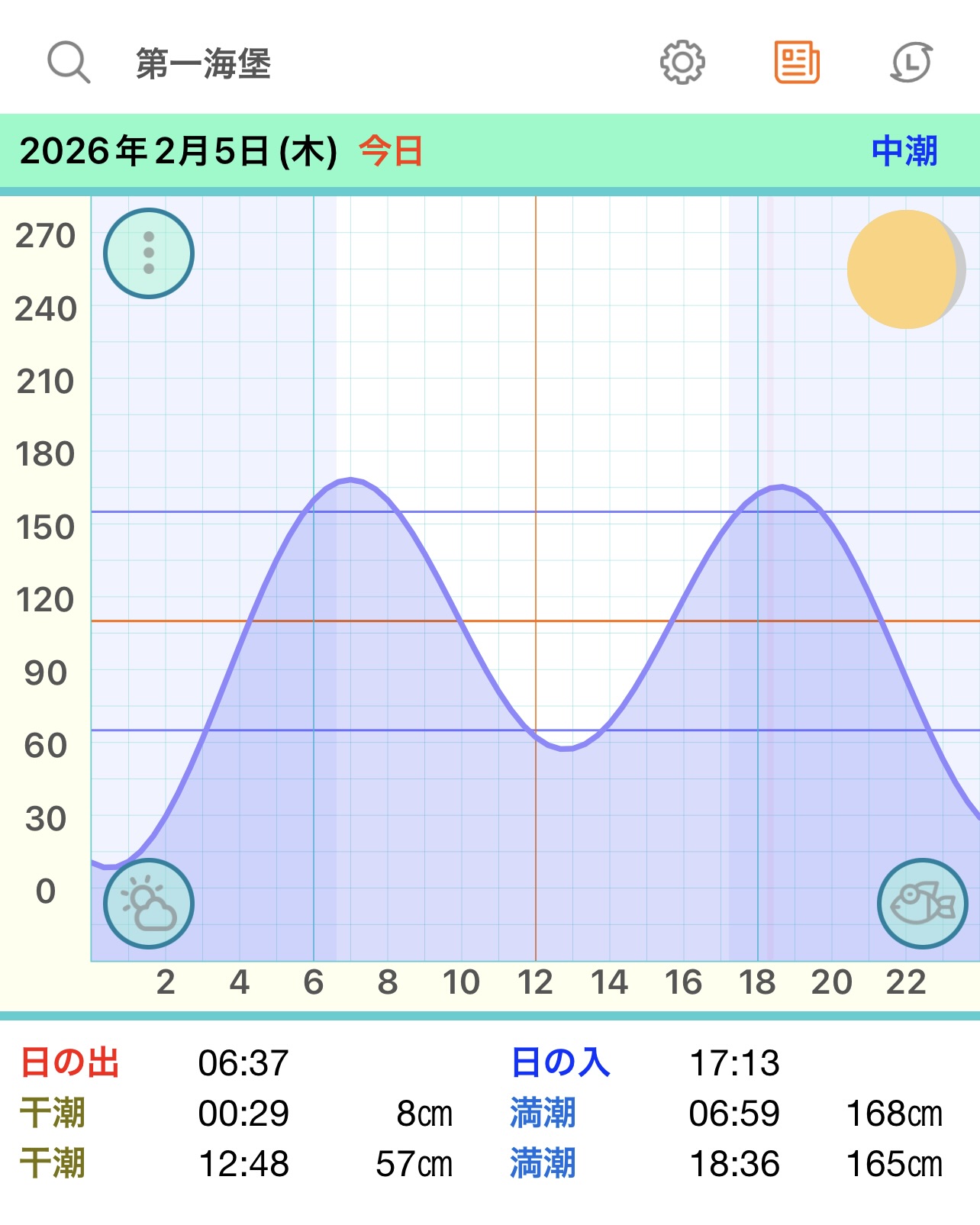Open the three-dot menu on chart

[x=149, y=253]
